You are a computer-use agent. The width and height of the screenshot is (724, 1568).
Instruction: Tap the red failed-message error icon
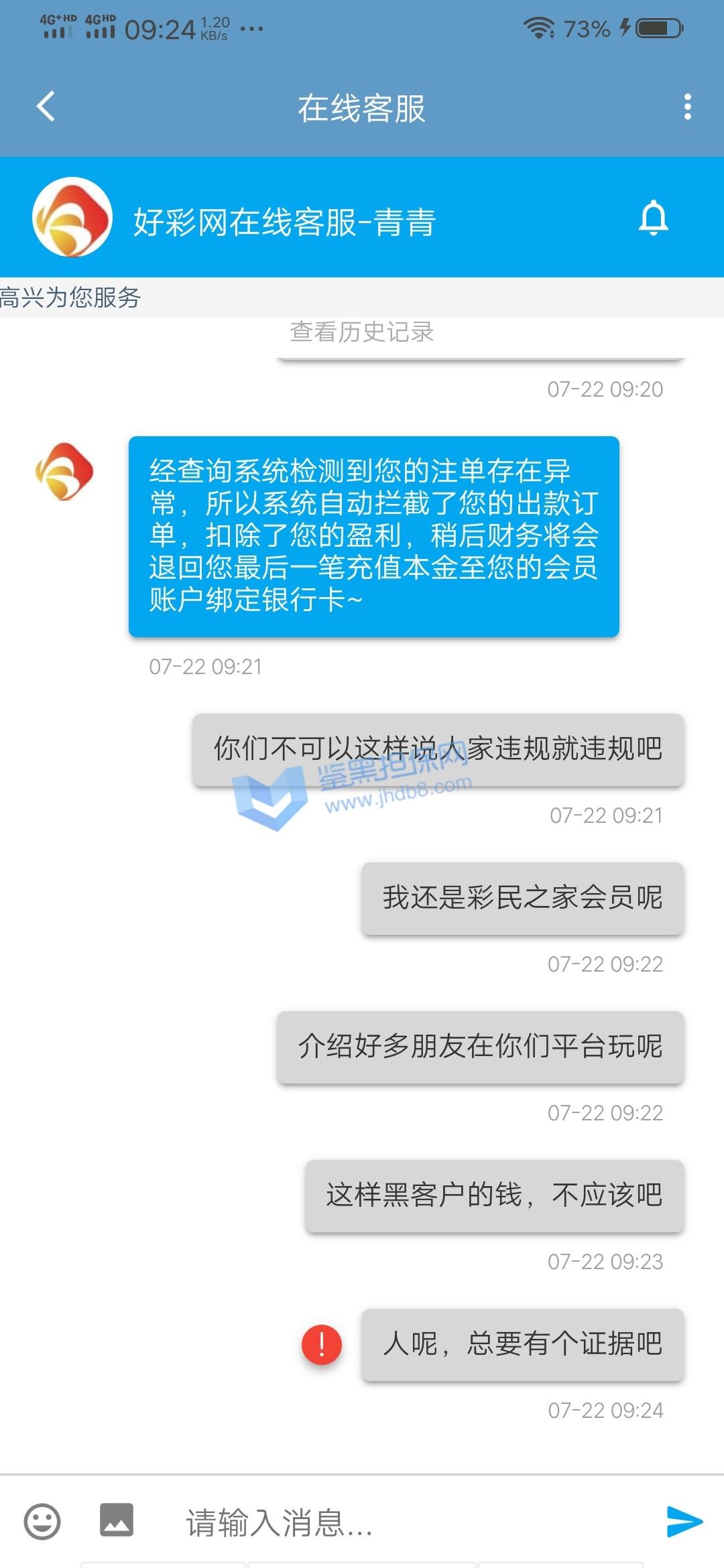tap(322, 1344)
